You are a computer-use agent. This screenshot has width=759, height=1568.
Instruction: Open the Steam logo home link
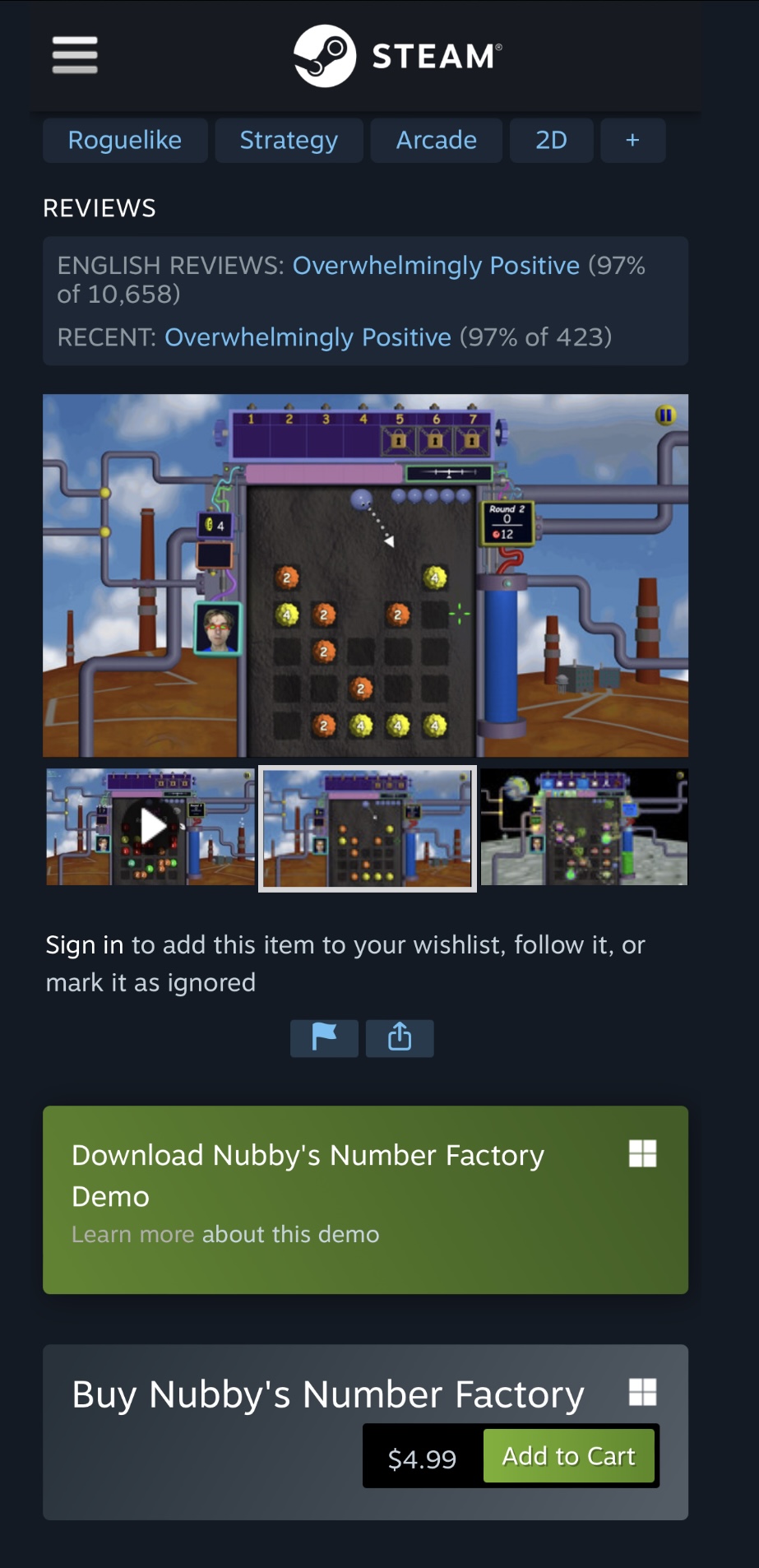pos(398,56)
